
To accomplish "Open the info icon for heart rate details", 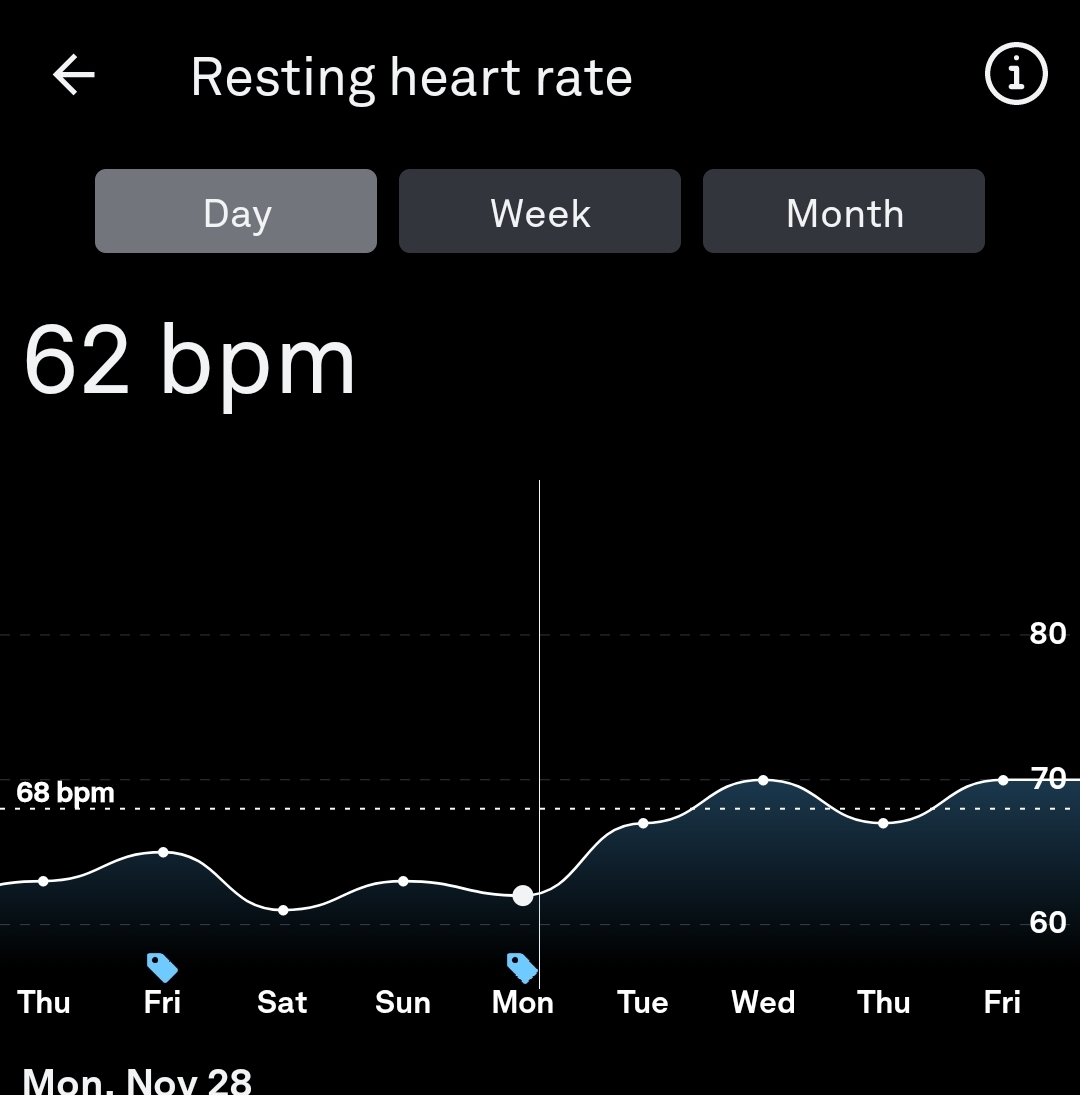I will pos(1016,72).
